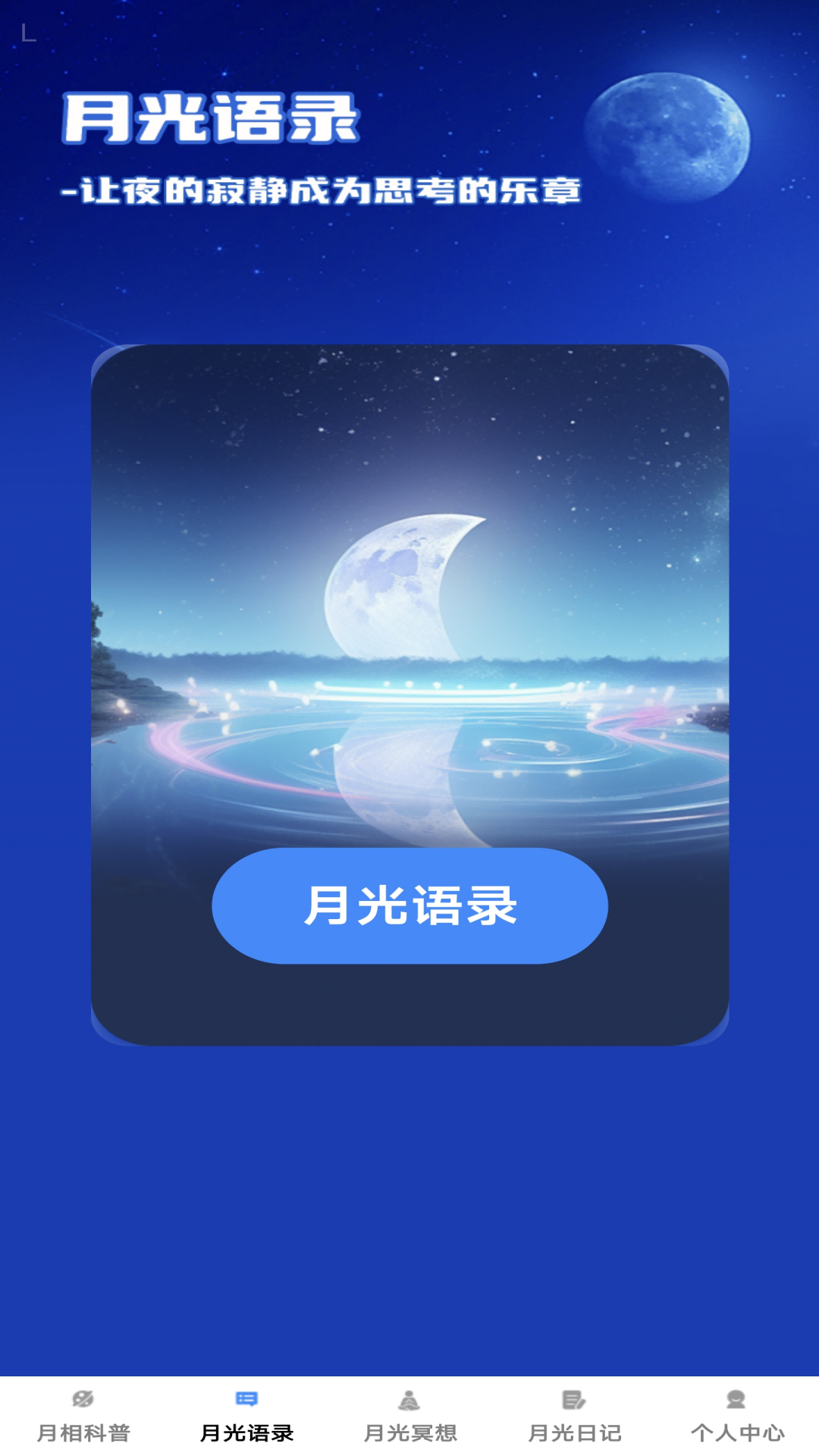The image size is (819, 1456).
Task: Select the 月光语录 bottom tab
Action: click(246, 1417)
